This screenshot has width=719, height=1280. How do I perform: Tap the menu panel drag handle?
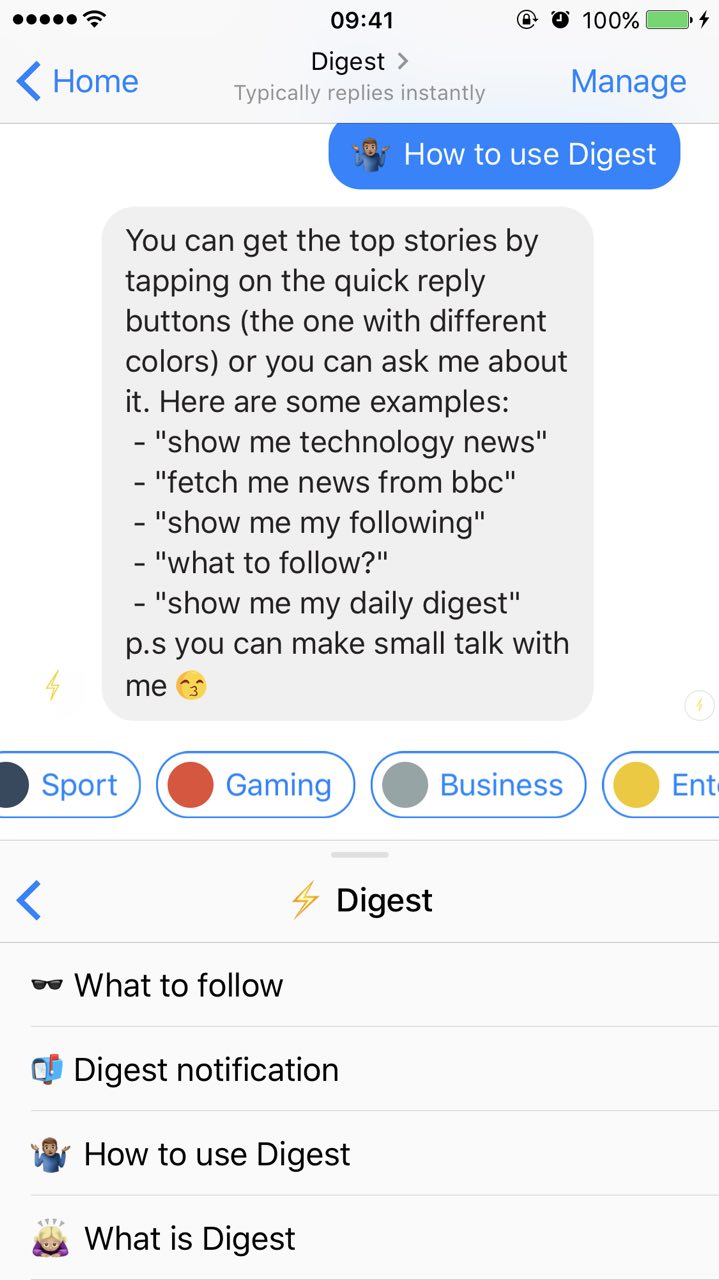click(359, 855)
